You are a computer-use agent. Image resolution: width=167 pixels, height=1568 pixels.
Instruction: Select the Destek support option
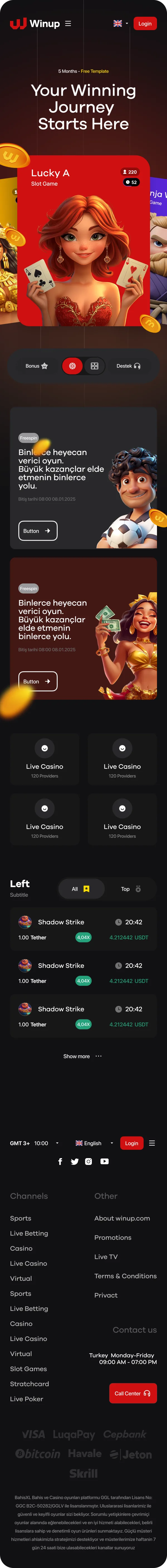128,366
